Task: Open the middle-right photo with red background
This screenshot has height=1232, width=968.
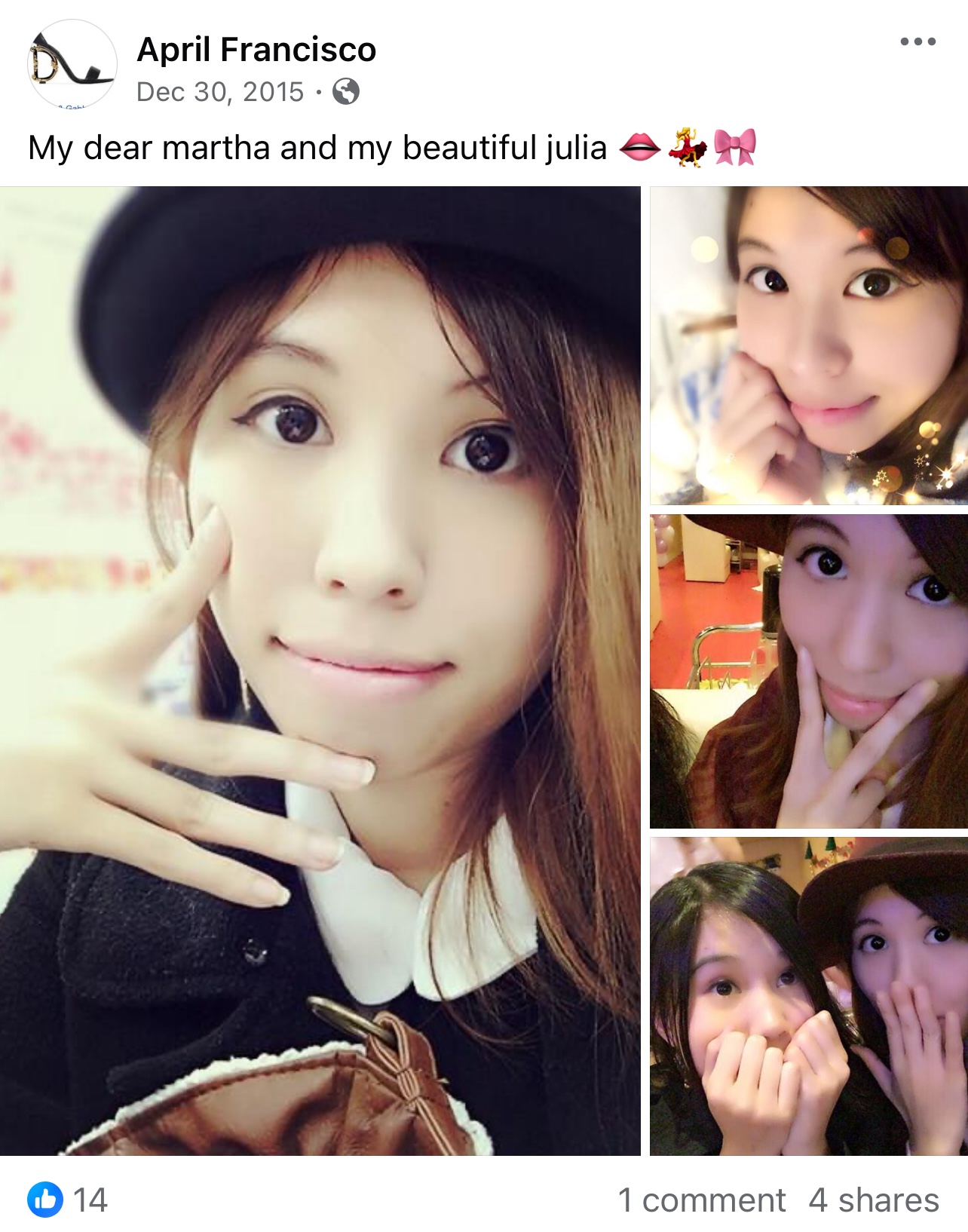Action: point(808,671)
